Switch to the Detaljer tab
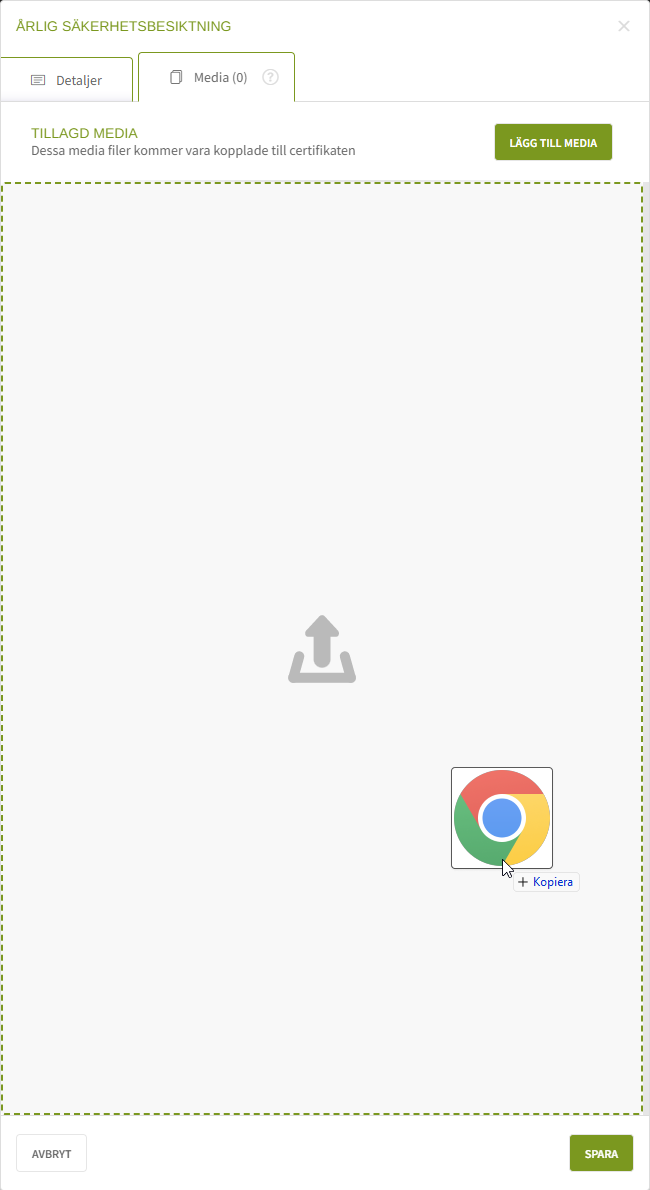The image size is (650, 1190). (x=67, y=80)
